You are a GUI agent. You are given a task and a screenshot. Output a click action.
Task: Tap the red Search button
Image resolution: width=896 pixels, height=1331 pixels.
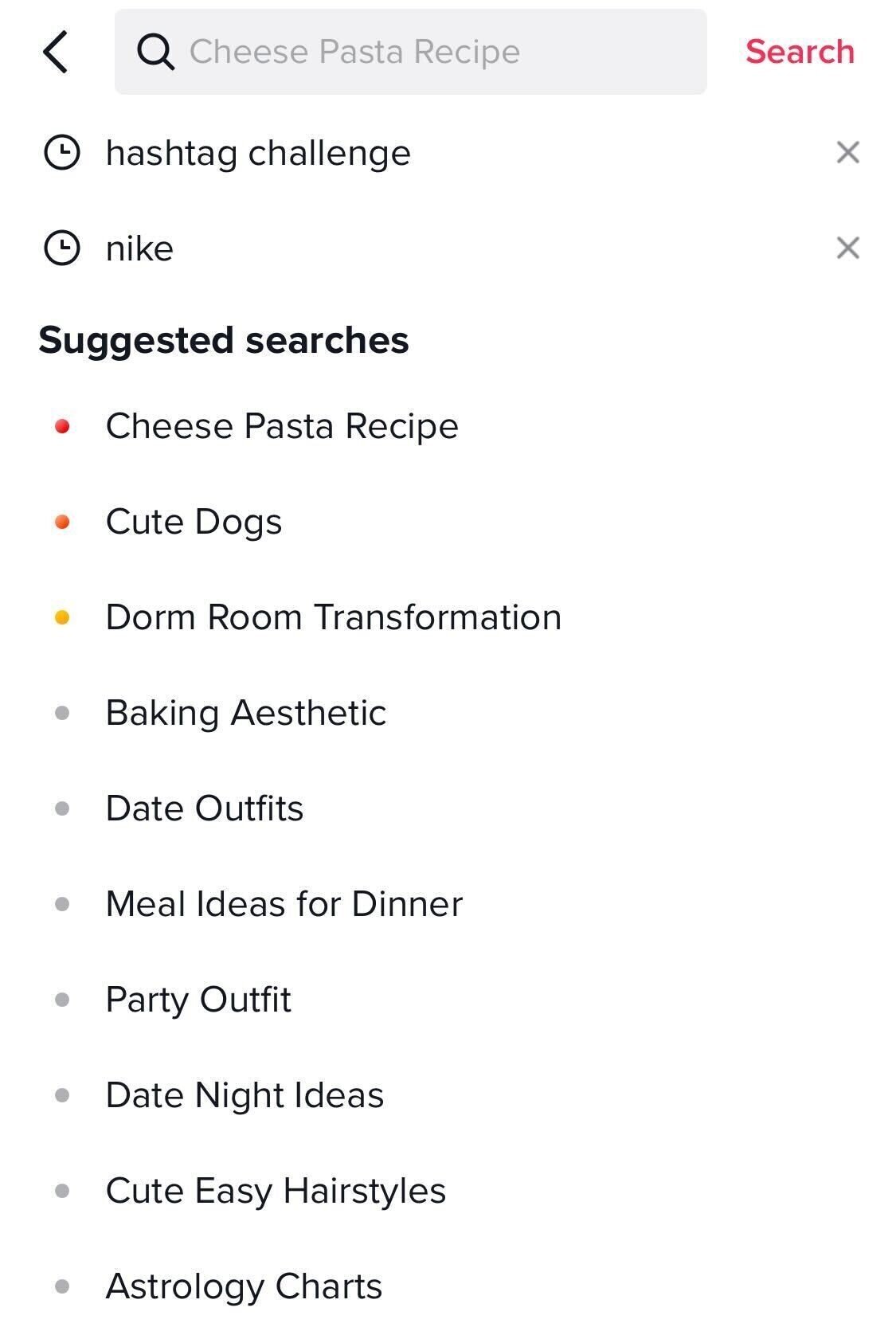(799, 53)
